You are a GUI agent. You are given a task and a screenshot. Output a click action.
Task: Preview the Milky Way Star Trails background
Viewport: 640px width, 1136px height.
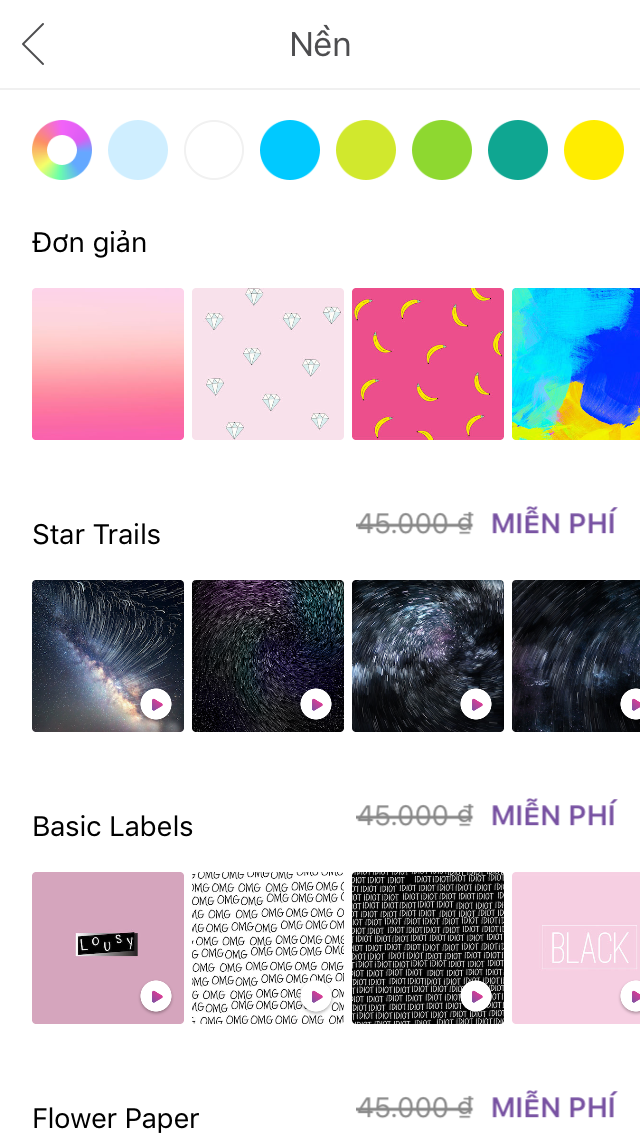[108, 656]
